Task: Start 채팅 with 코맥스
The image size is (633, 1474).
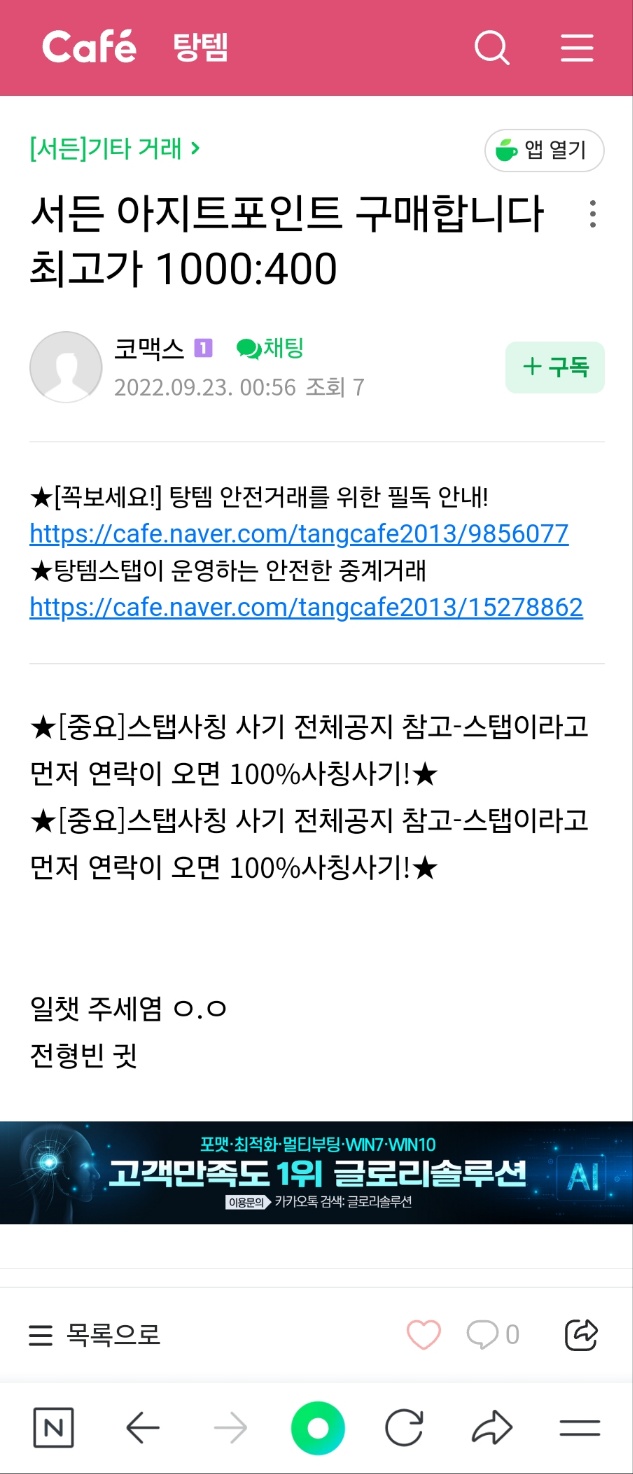Action: (x=270, y=348)
